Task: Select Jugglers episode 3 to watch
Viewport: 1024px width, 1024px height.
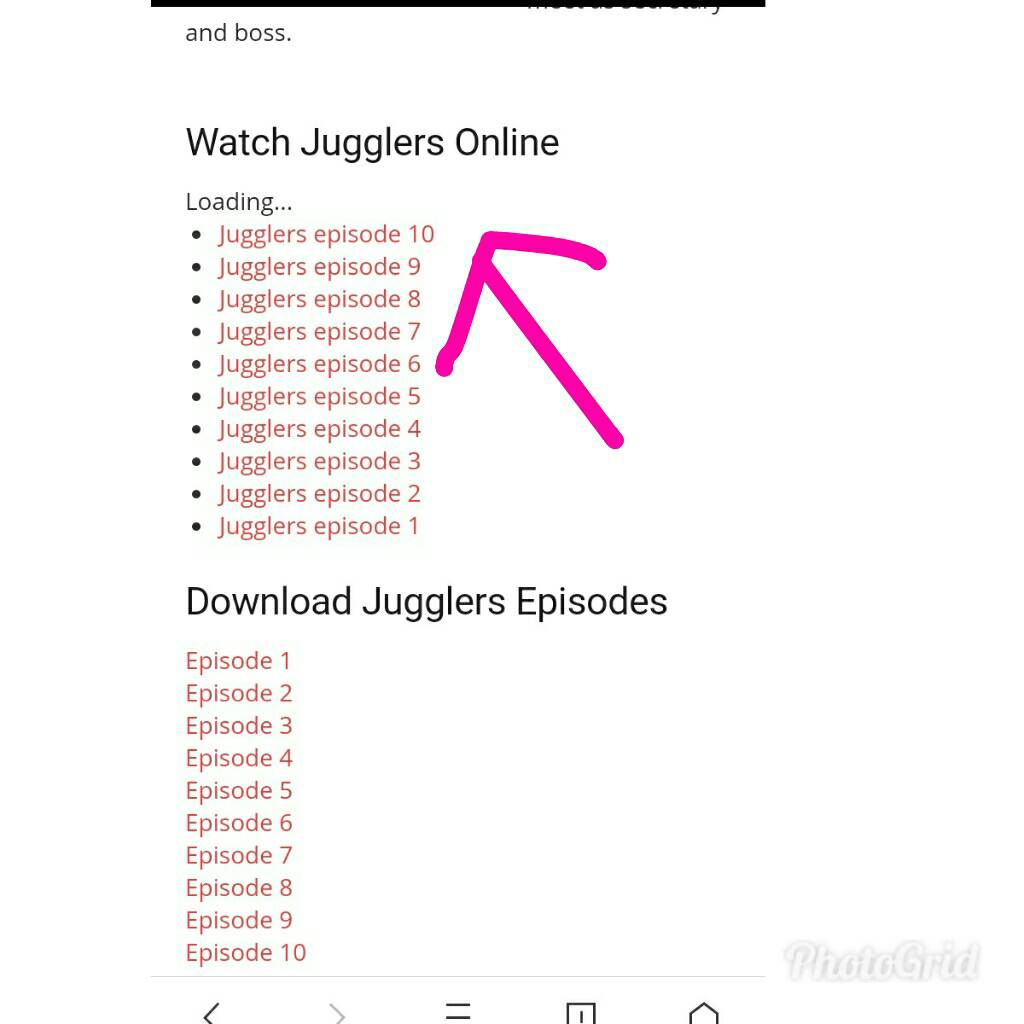Action: tap(319, 461)
